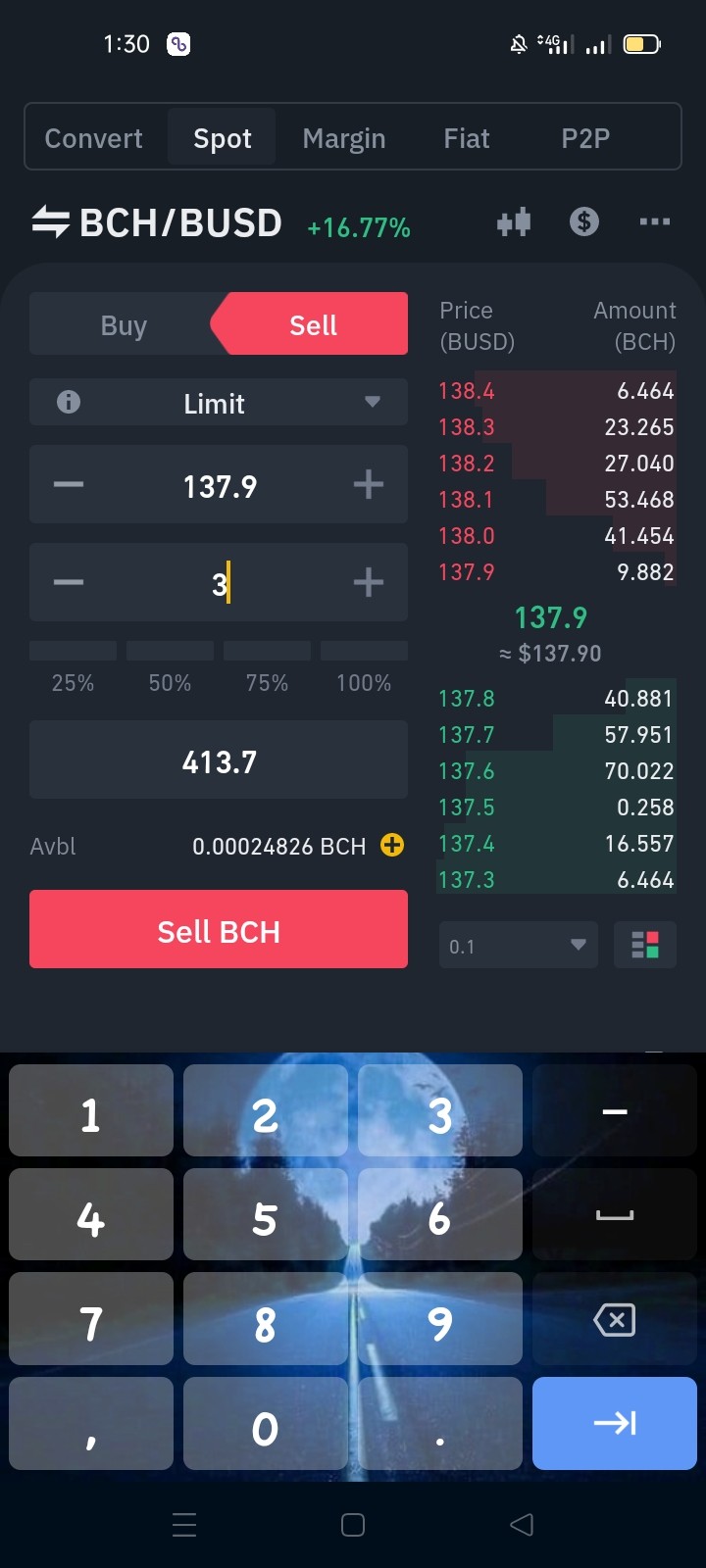
Task: Add funds with the yellow plus icon
Action: tap(392, 845)
